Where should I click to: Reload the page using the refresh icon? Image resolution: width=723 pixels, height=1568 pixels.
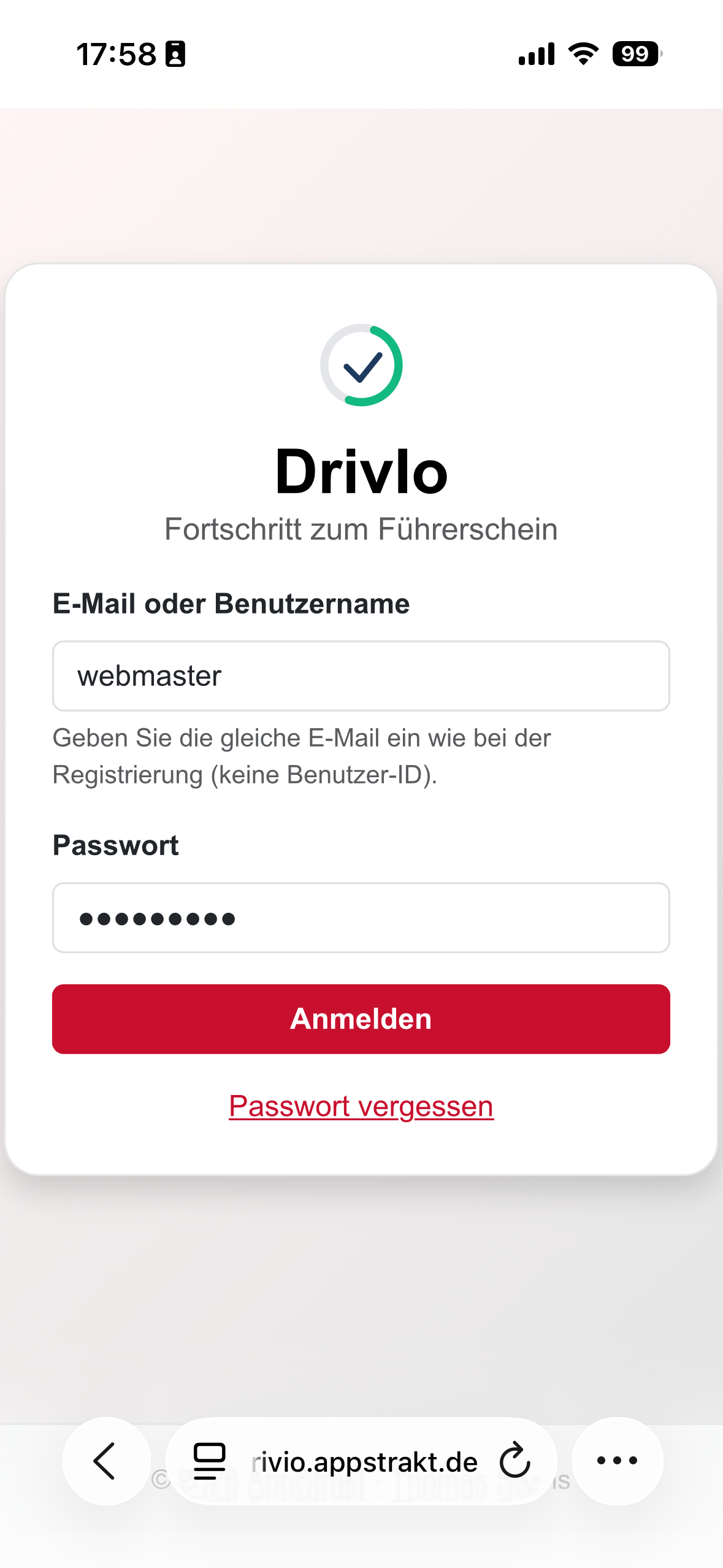(514, 1461)
